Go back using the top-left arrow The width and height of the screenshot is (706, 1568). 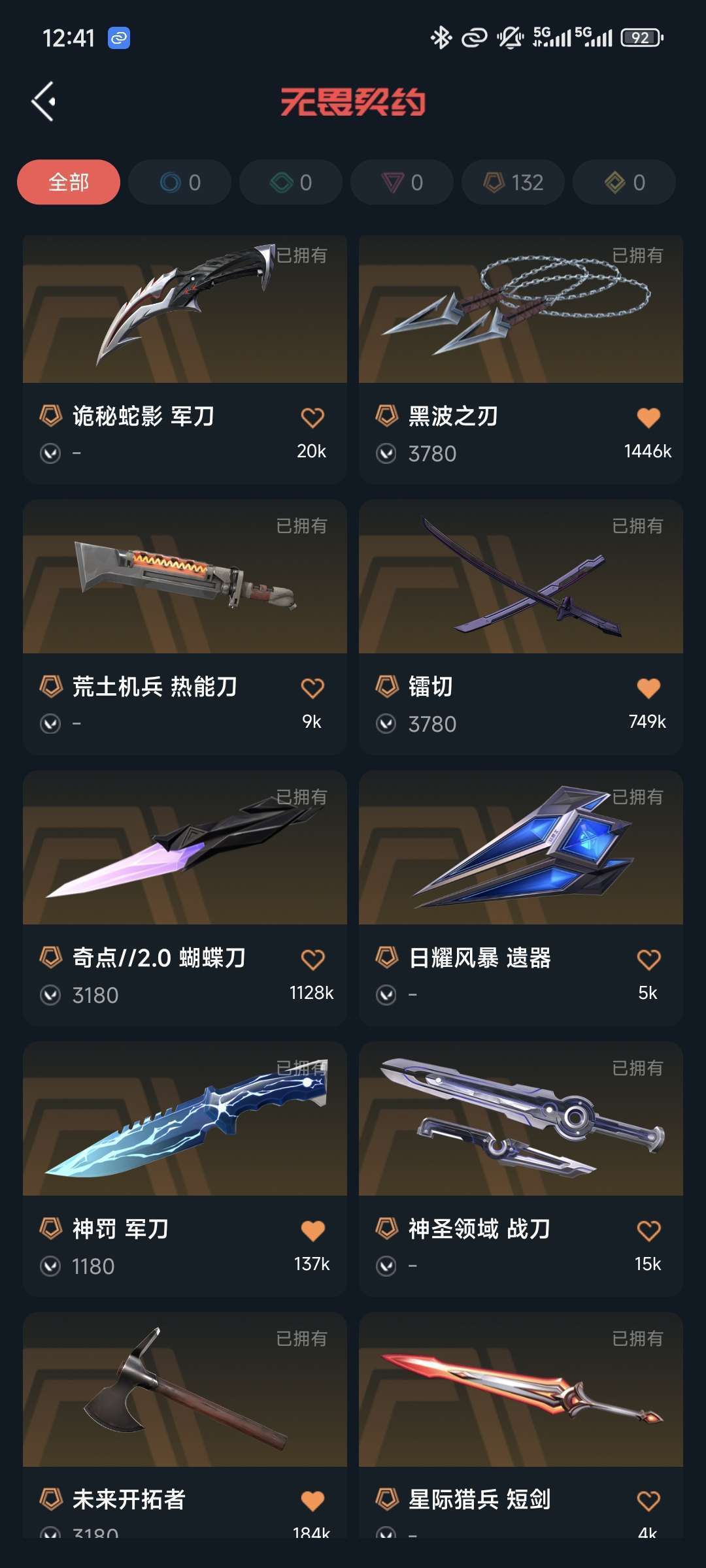(44, 102)
